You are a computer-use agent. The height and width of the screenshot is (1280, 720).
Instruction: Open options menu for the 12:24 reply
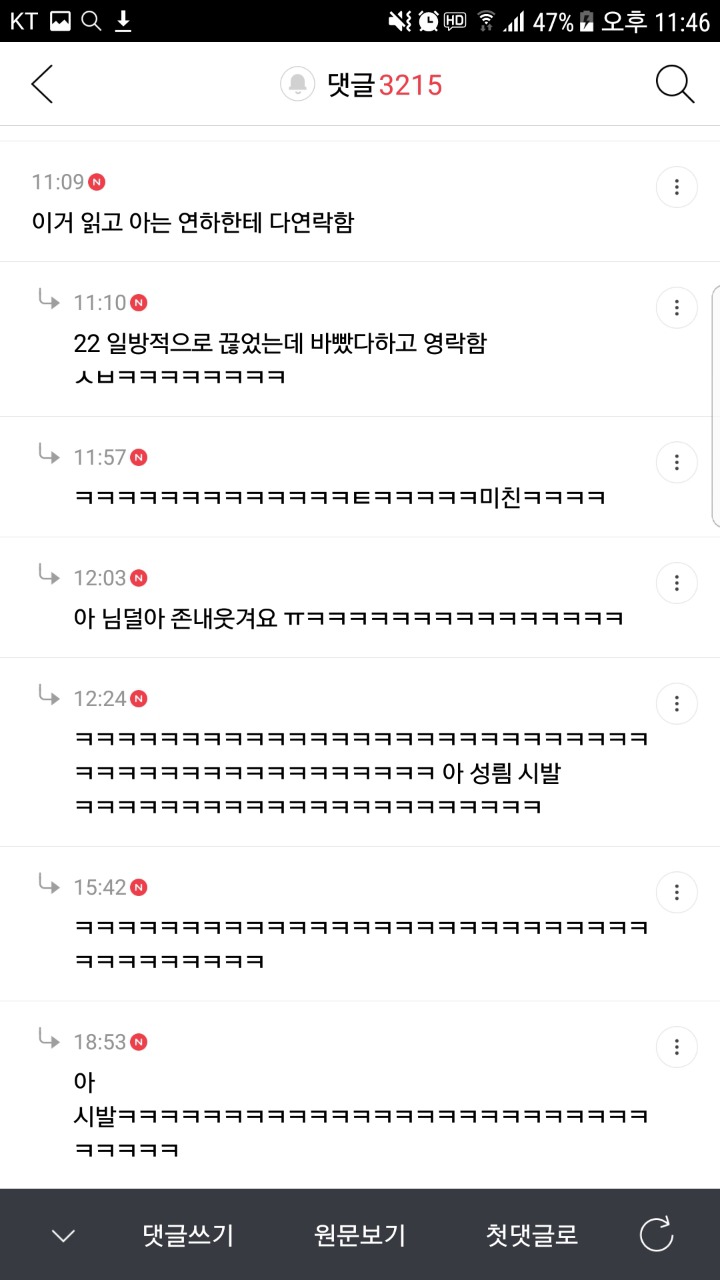677,703
